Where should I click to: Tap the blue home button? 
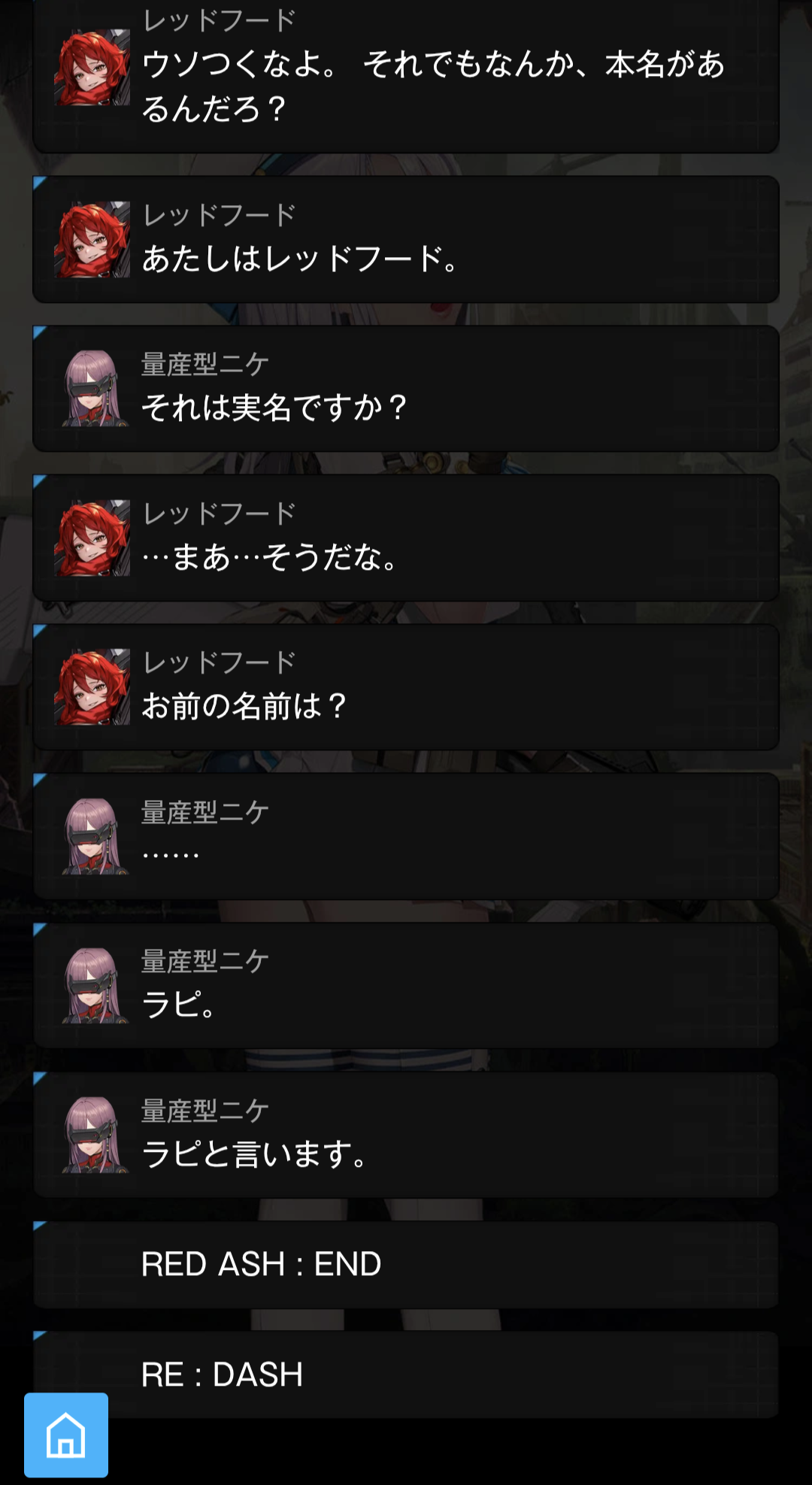tap(66, 1435)
